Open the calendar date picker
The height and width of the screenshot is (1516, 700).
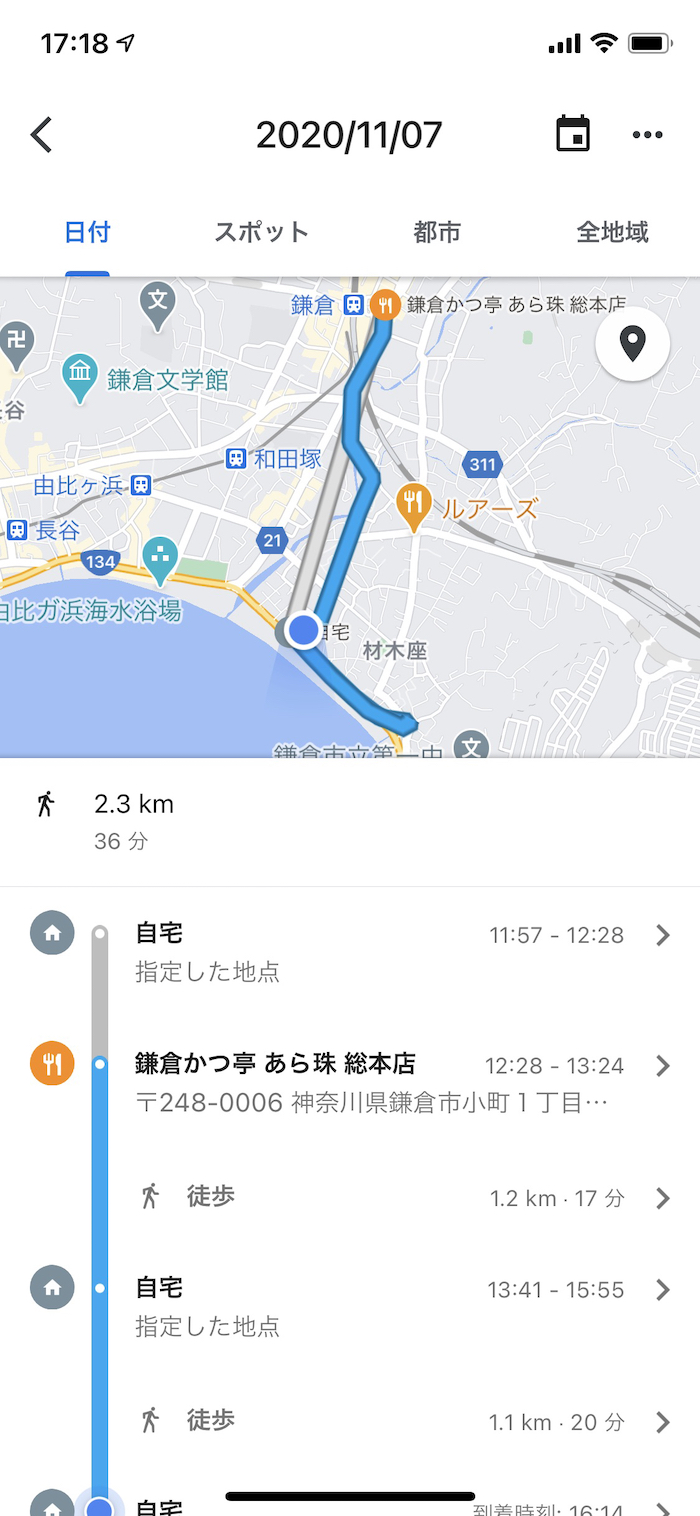click(573, 134)
